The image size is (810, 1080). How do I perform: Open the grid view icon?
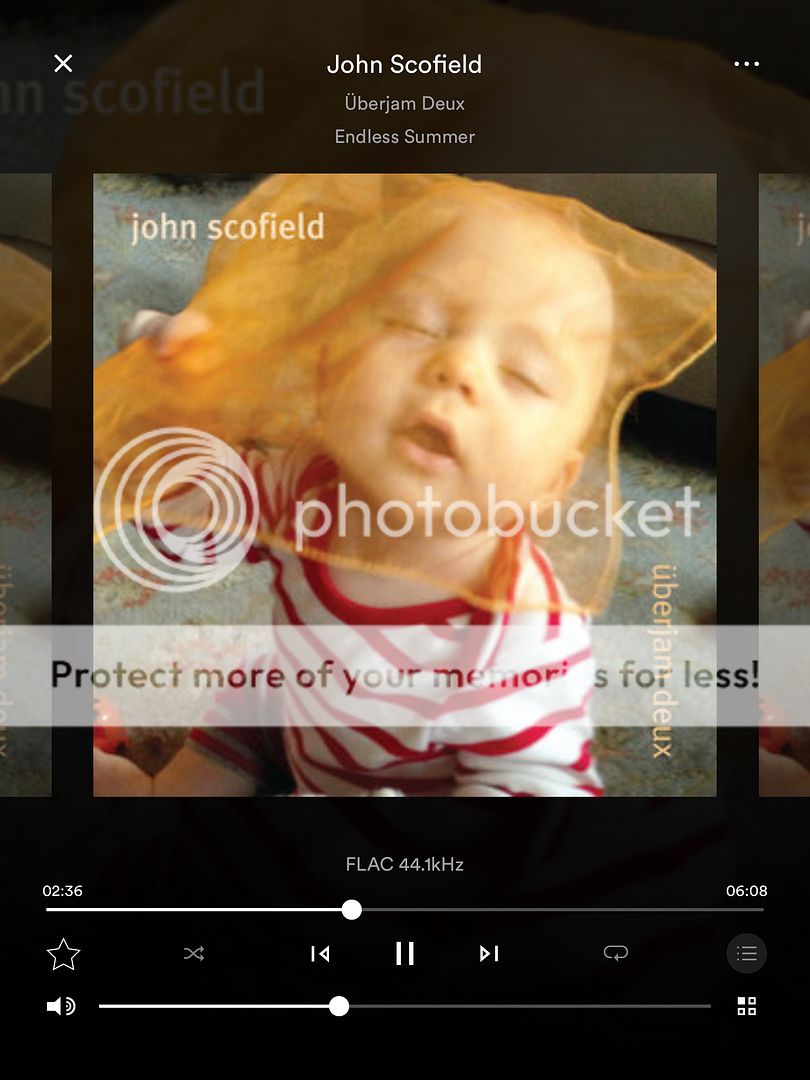coord(746,1006)
